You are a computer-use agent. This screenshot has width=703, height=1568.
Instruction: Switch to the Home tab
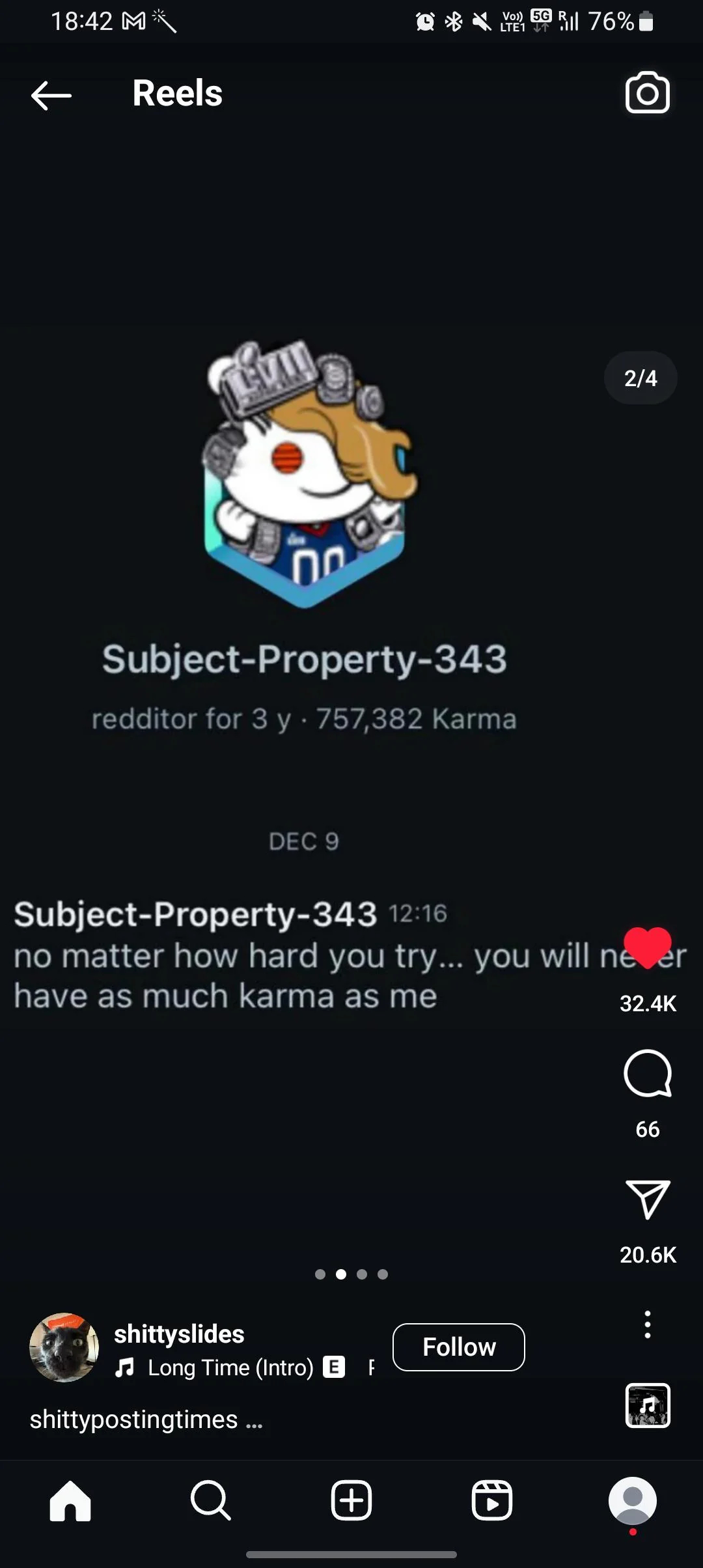(70, 1500)
